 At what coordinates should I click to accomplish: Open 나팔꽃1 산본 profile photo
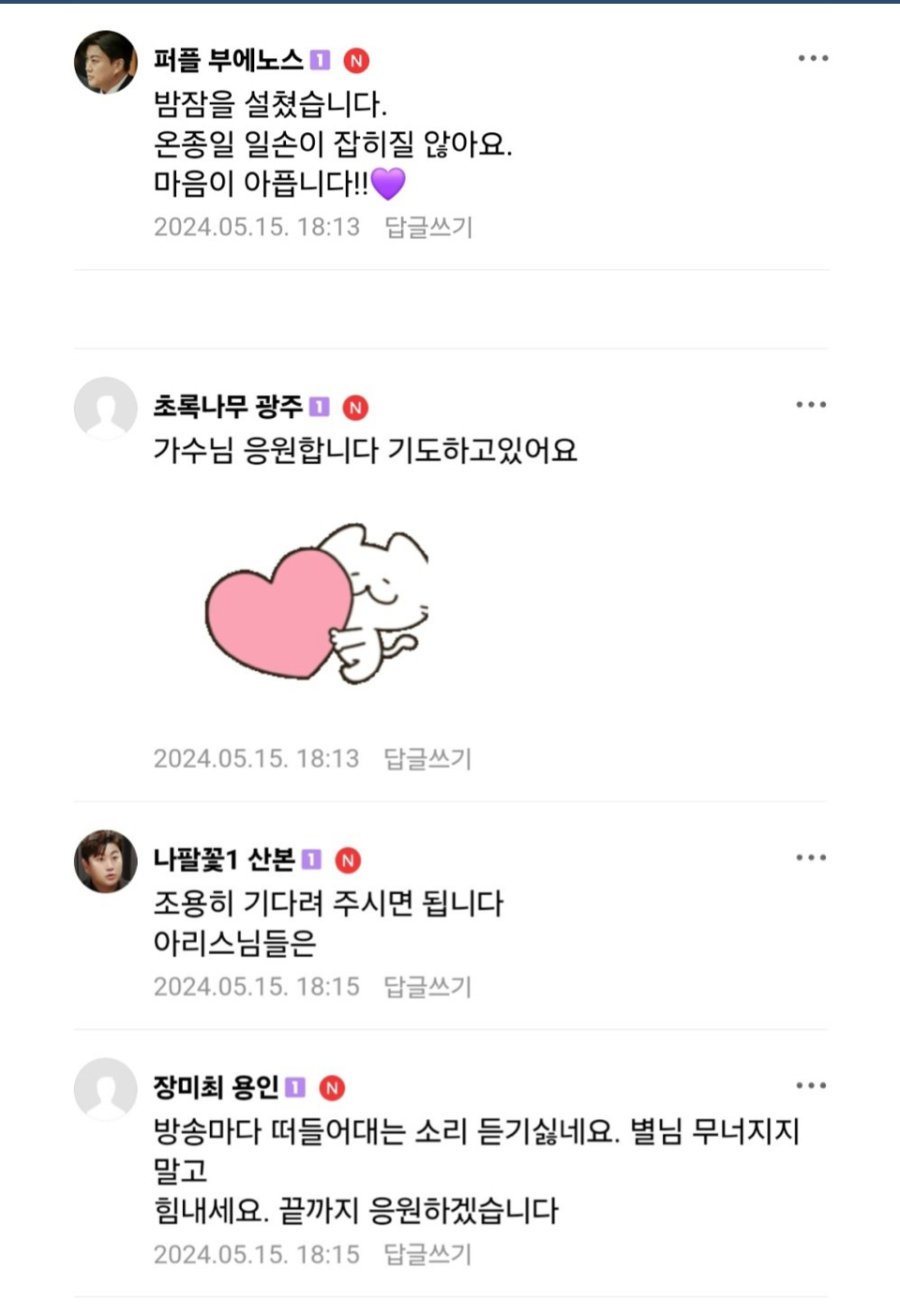pos(105,861)
